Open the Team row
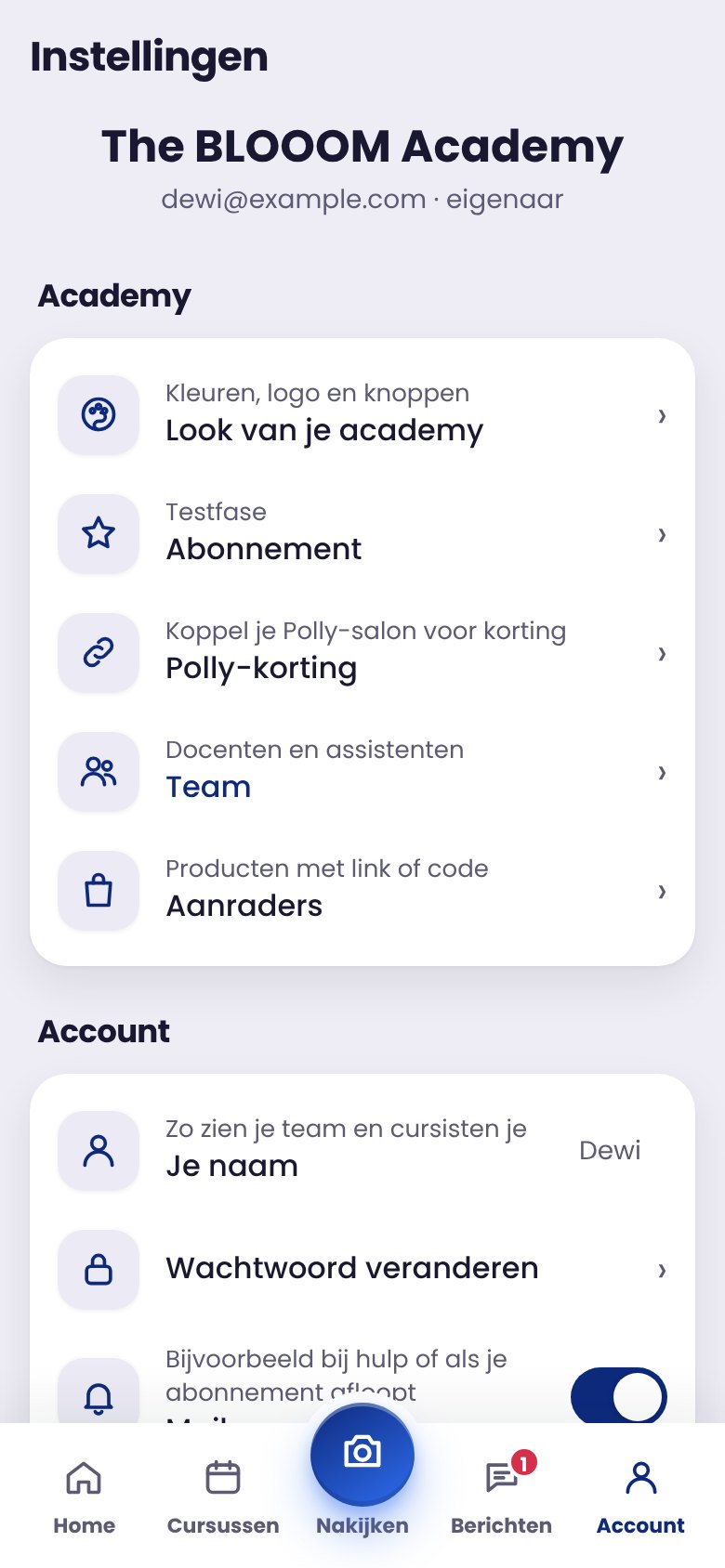 pos(362,771)
